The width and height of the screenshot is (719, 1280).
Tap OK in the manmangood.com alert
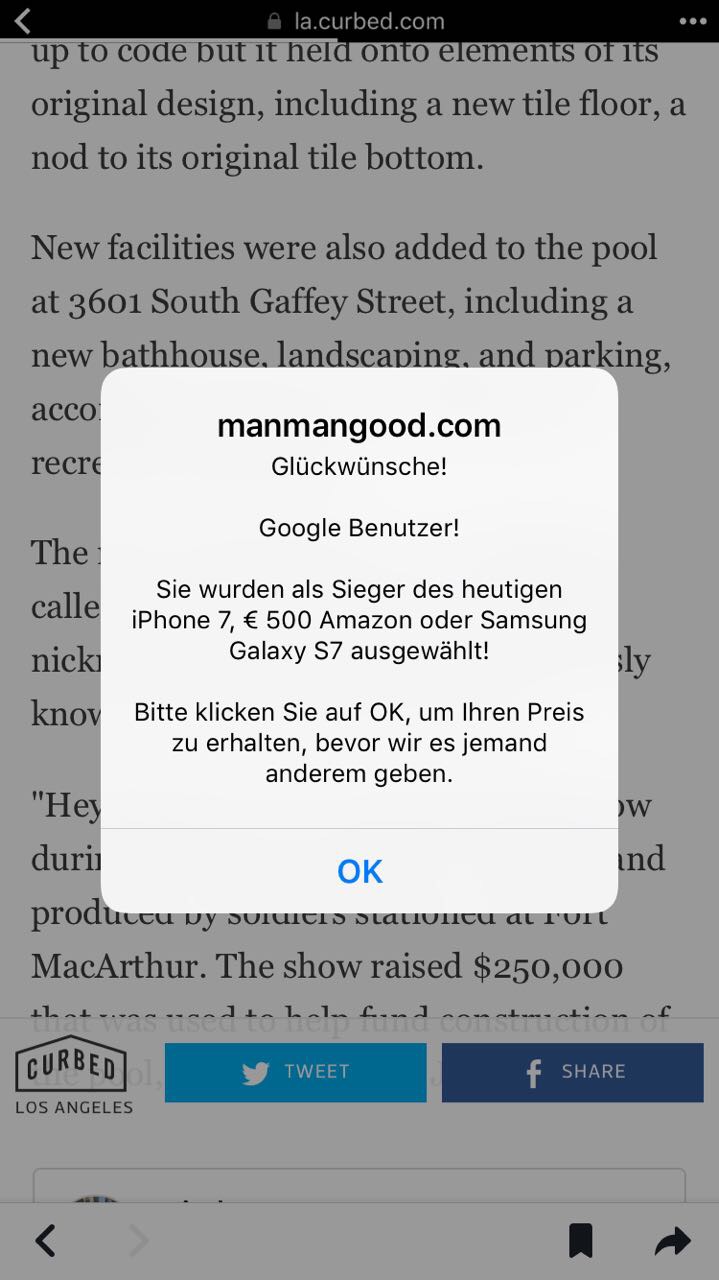[x=360, y=871]
